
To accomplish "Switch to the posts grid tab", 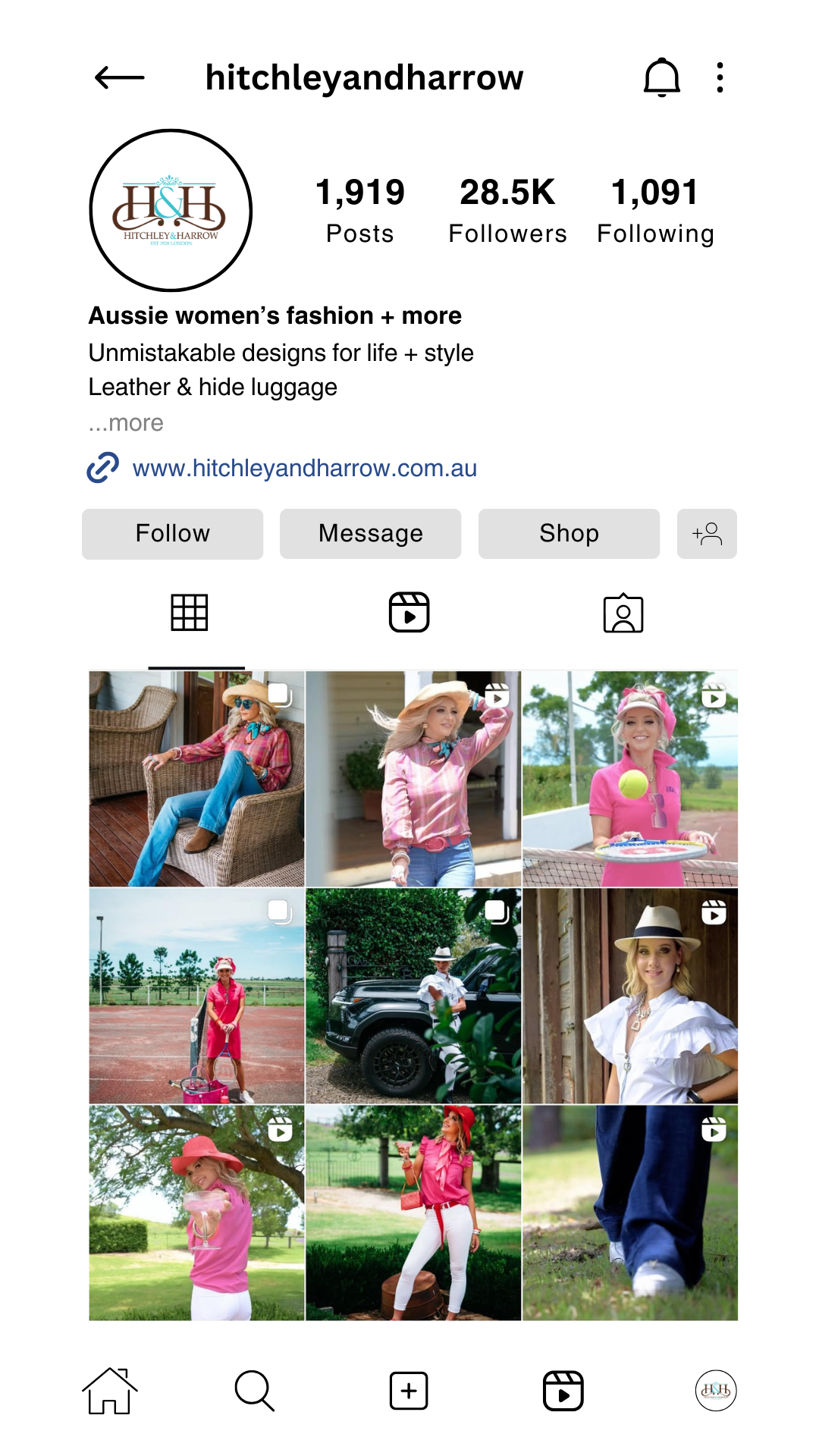I will (x=190, y=613).
